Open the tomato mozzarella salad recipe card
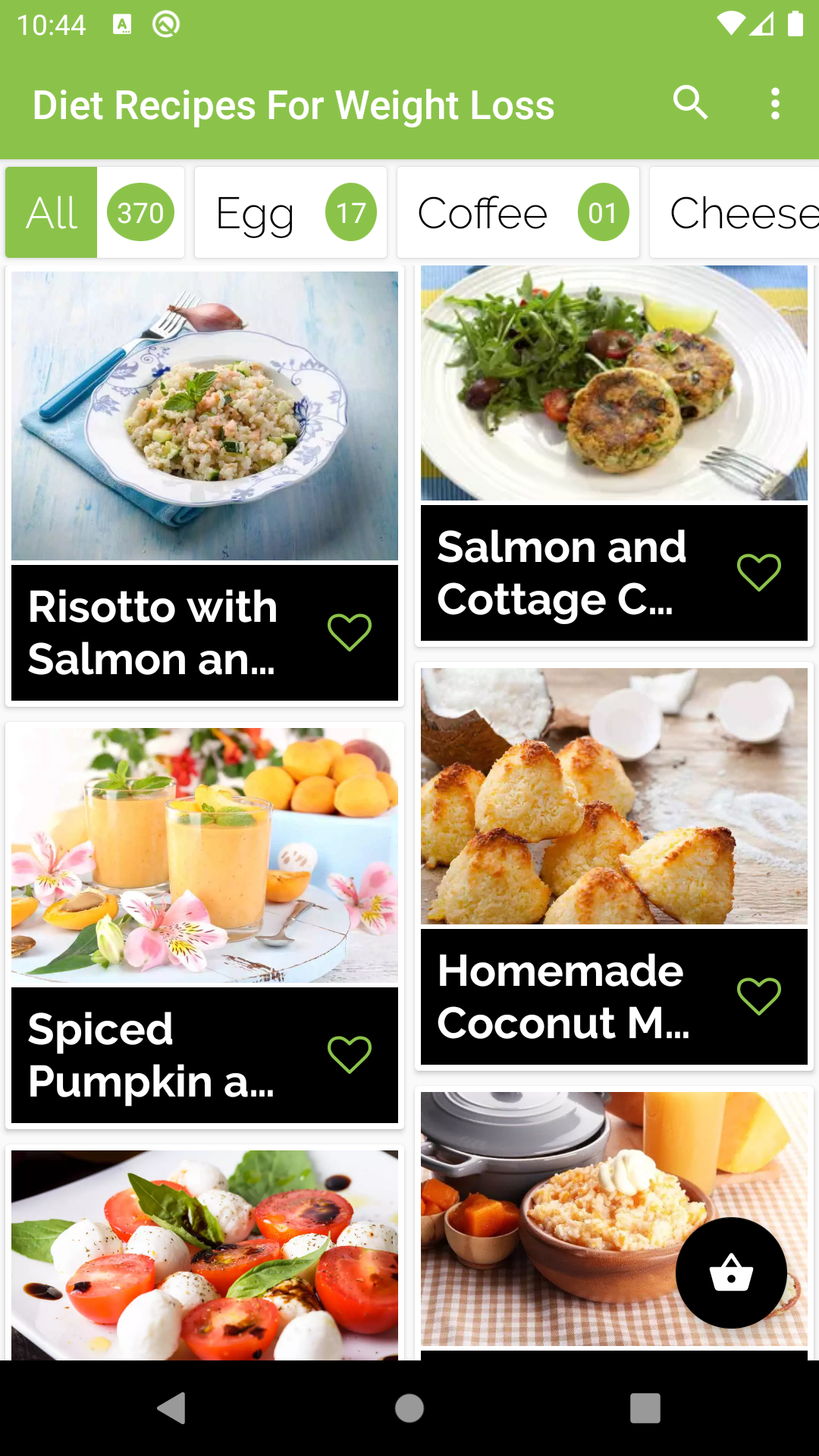Viewport: 819px width, 1456px height. [x=204, y=1255]
